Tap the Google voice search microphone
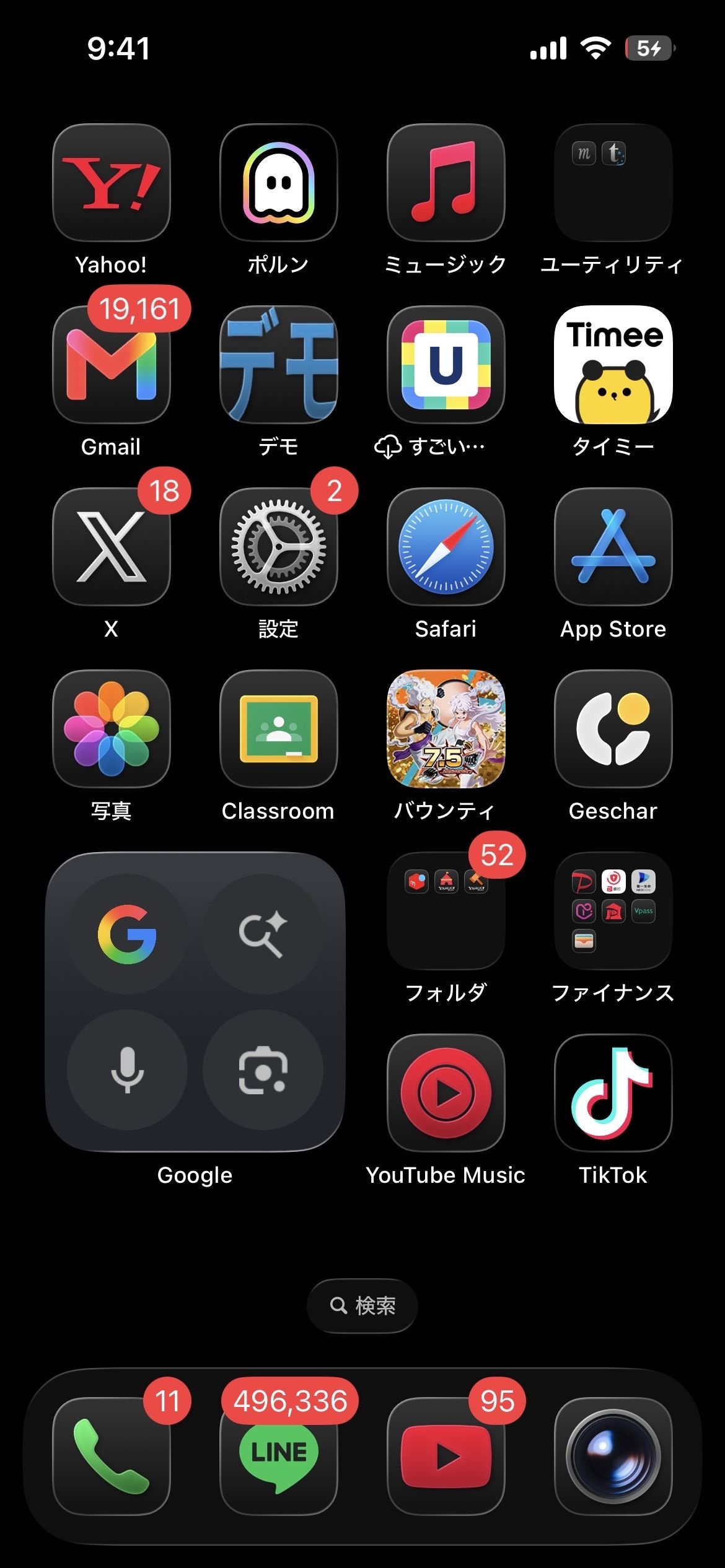This screenshot has width=725, height=1568. (x=127, y=1069)
